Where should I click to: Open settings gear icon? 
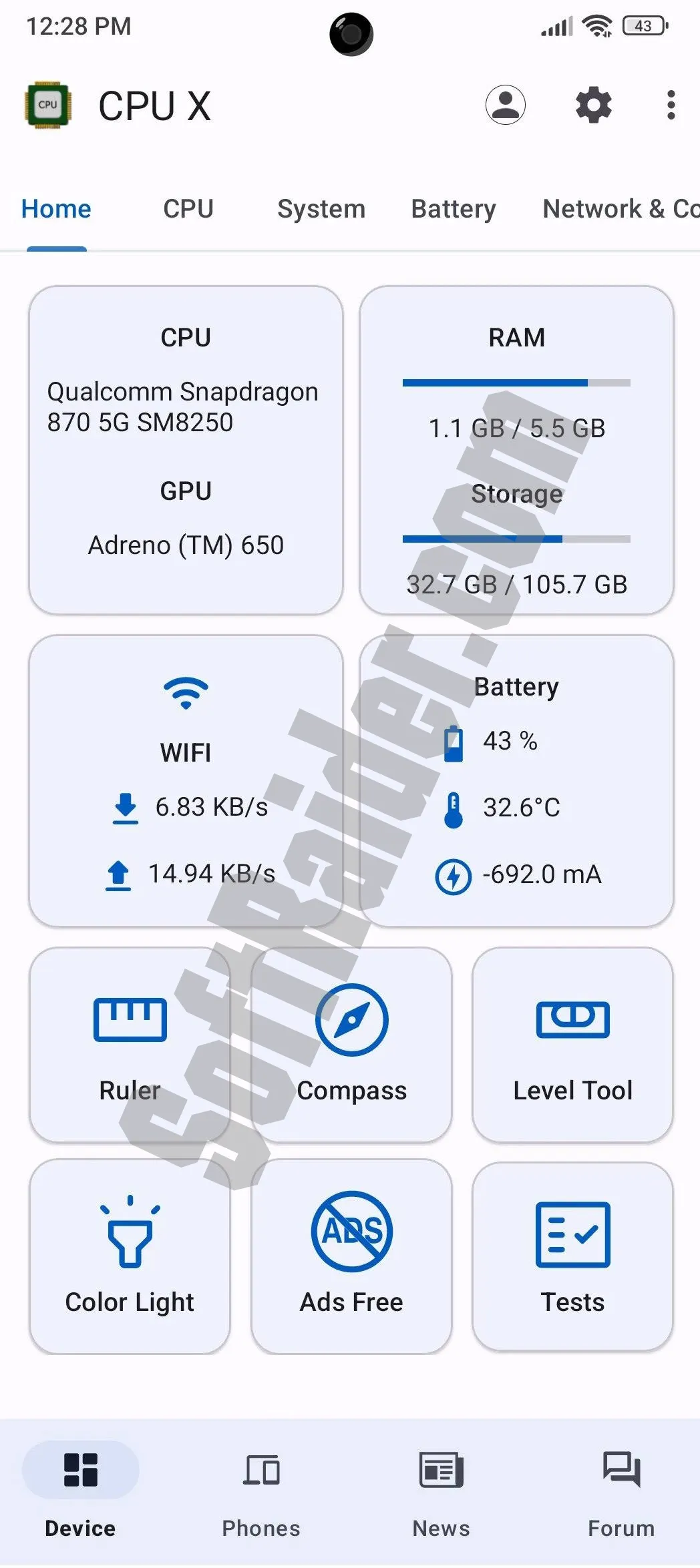click(x=593, y=105)
